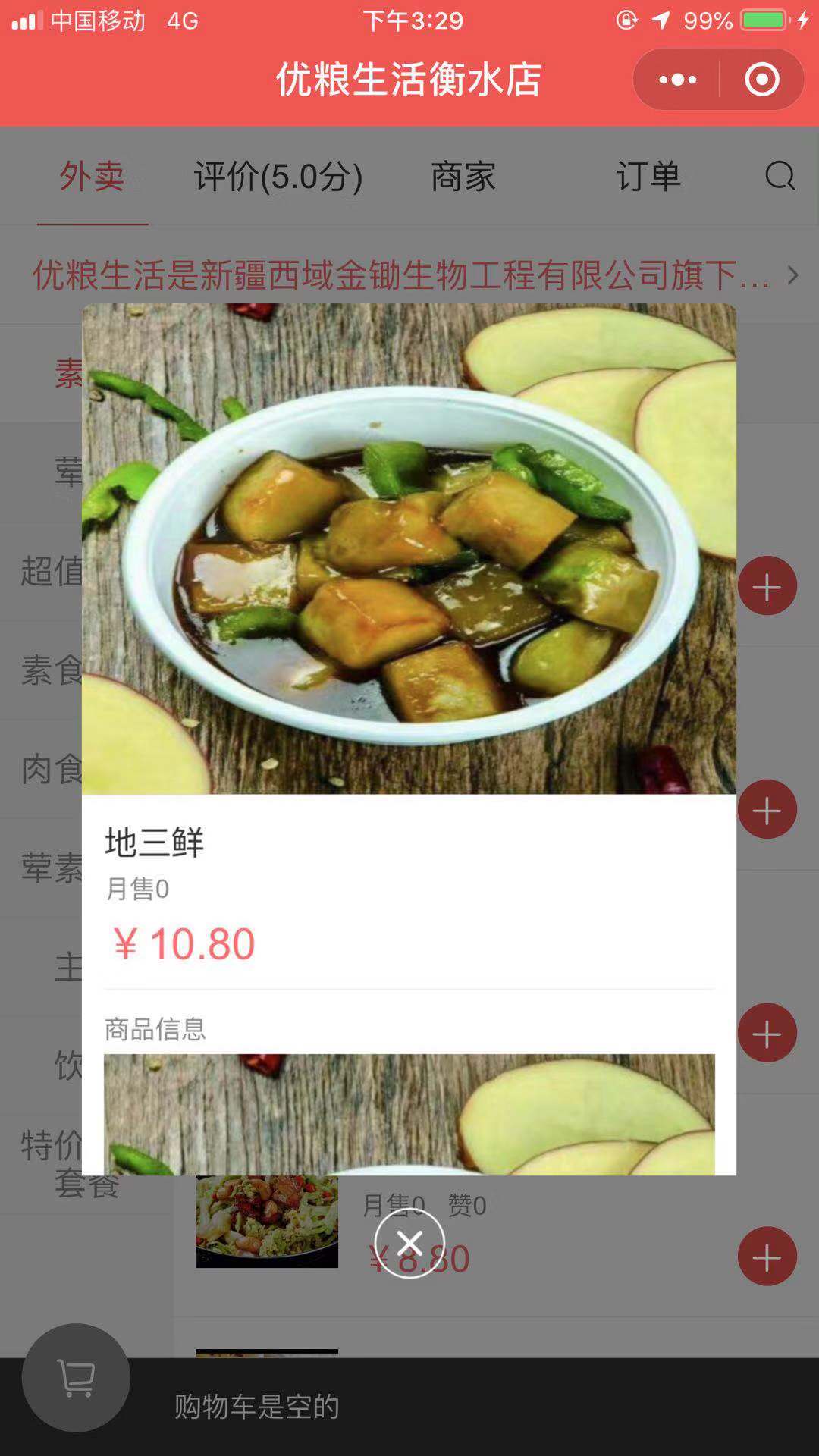Select the 商家 tab
Image resolution: width=819 pixels, height=1456 pixels.
[x=463, y=177]
